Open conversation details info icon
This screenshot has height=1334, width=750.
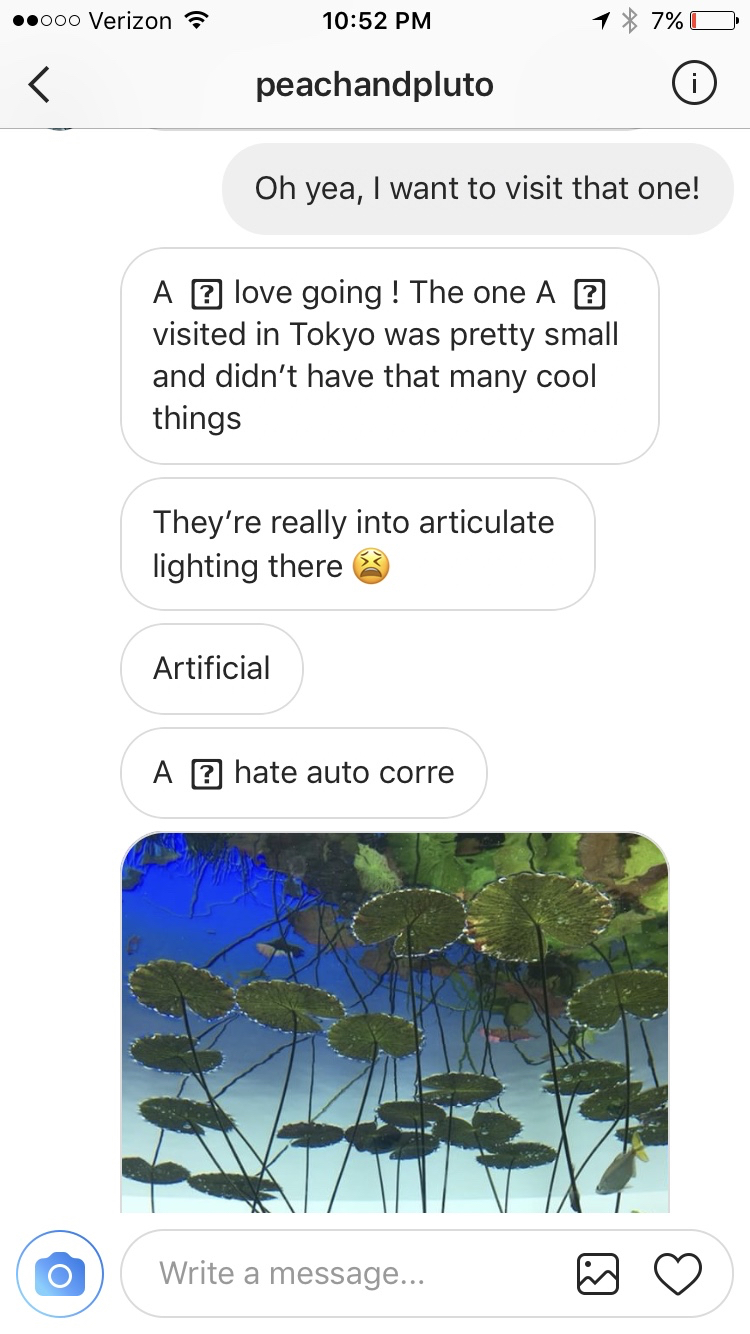click(693, 85)
